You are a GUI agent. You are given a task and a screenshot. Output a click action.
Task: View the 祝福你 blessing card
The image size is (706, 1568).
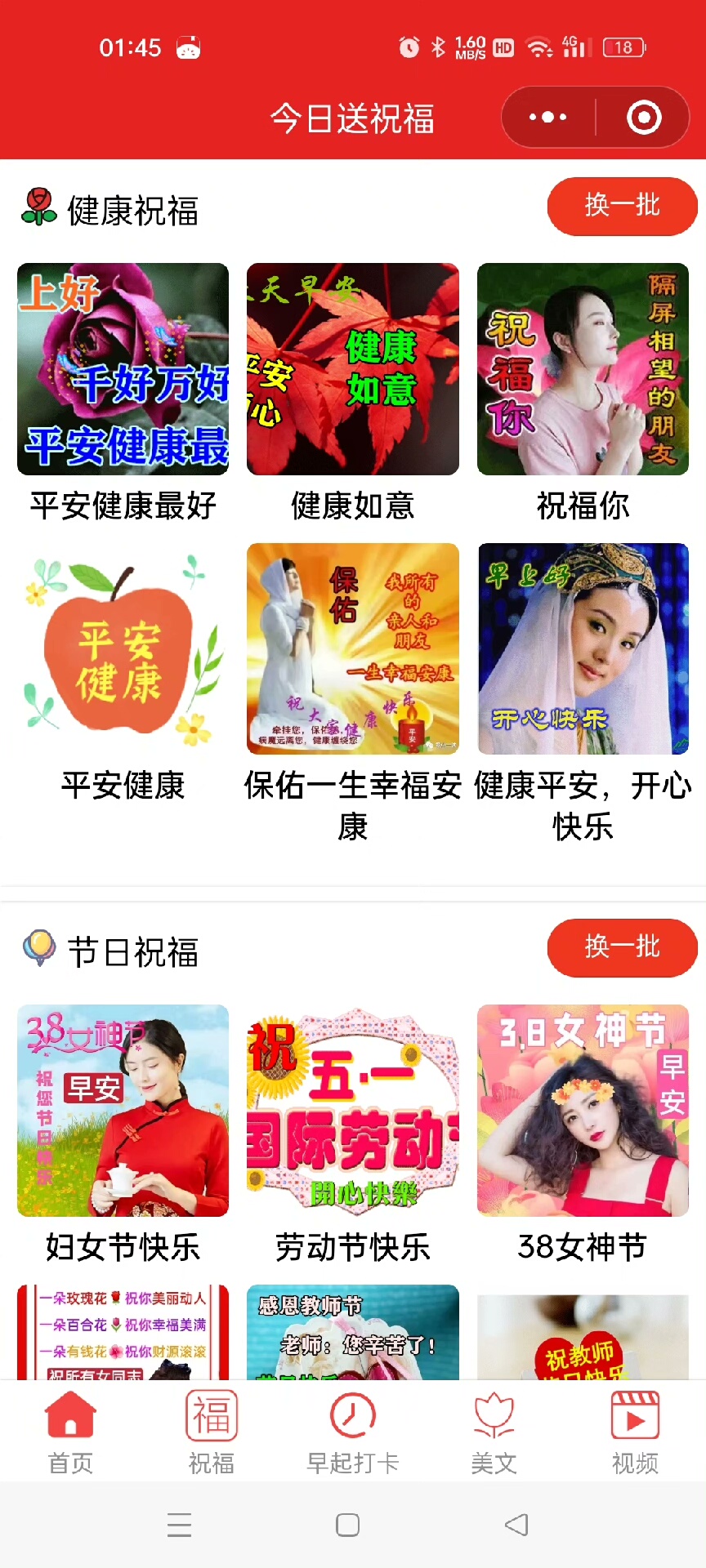point(583,369)
